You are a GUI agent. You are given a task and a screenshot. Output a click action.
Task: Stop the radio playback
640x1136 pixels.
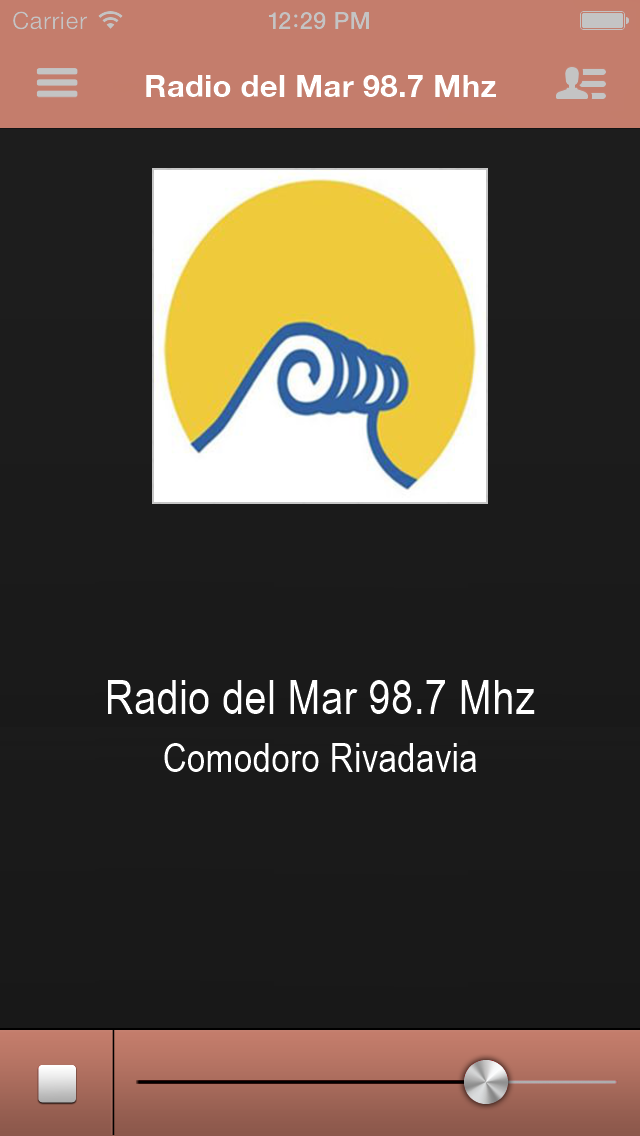point(57,1083)
